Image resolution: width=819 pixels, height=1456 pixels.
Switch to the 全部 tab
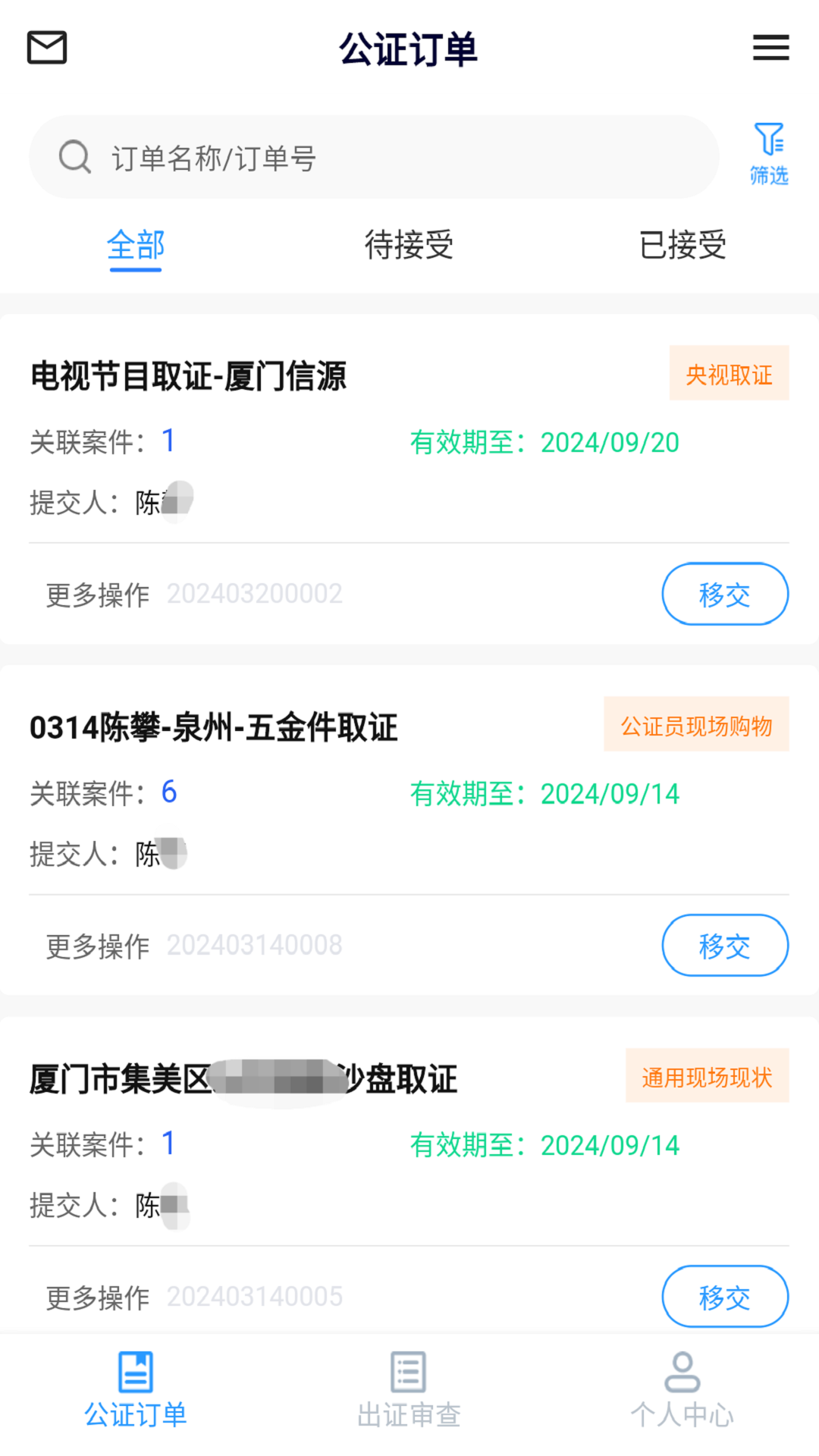[x=136, y=246]
